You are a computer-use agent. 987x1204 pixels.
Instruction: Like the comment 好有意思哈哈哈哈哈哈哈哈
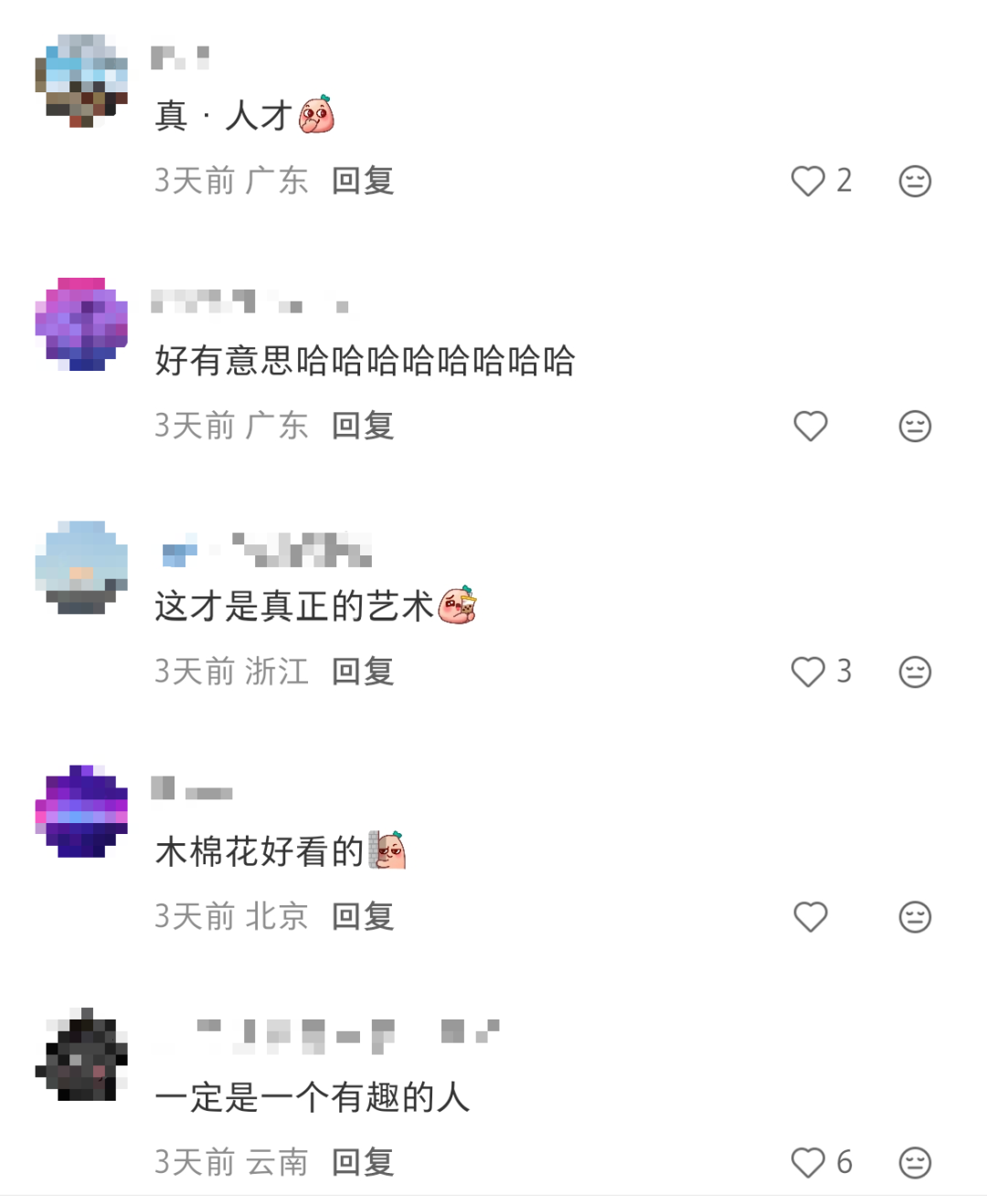(811, 427)
